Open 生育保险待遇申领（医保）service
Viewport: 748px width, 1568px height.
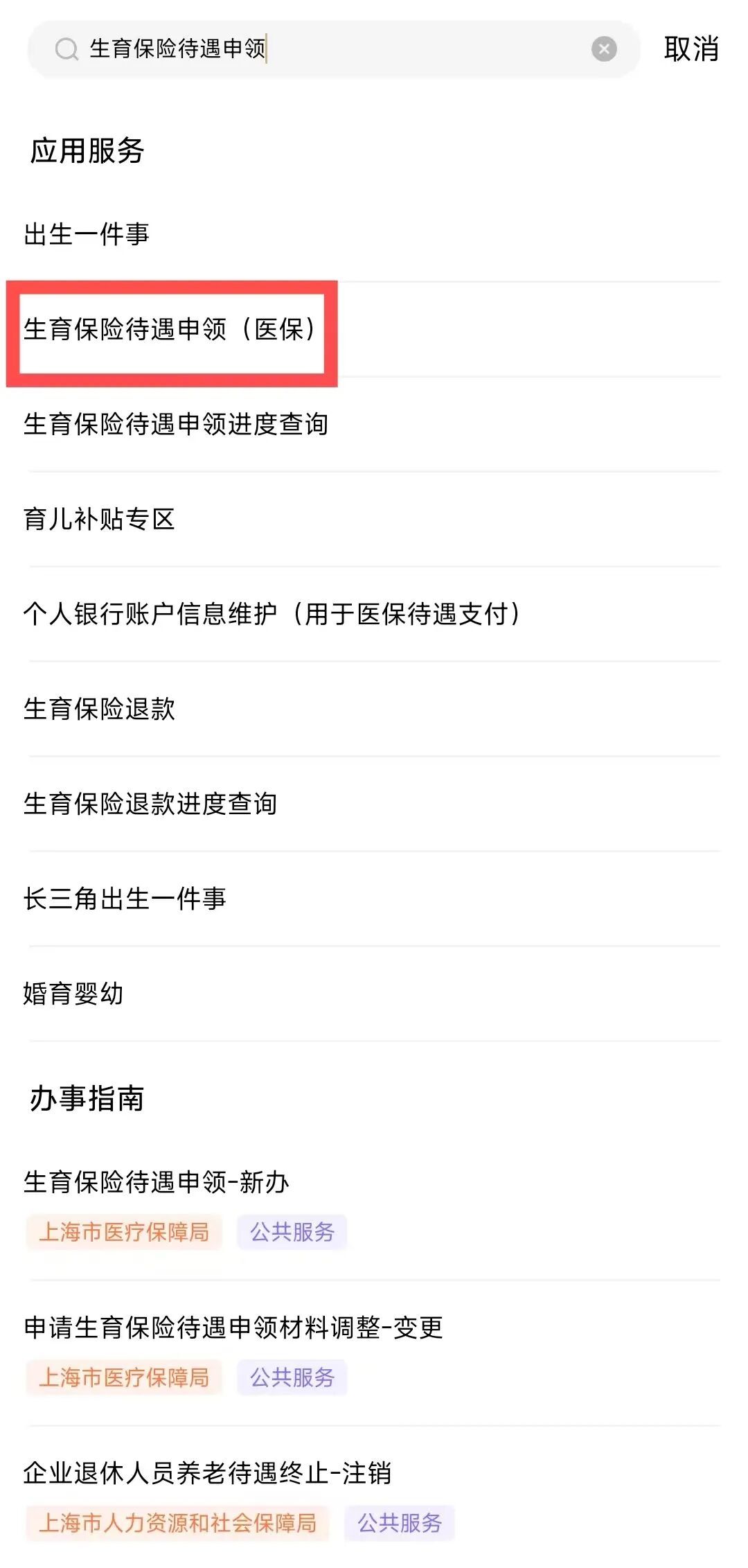(x=170, y=331)
